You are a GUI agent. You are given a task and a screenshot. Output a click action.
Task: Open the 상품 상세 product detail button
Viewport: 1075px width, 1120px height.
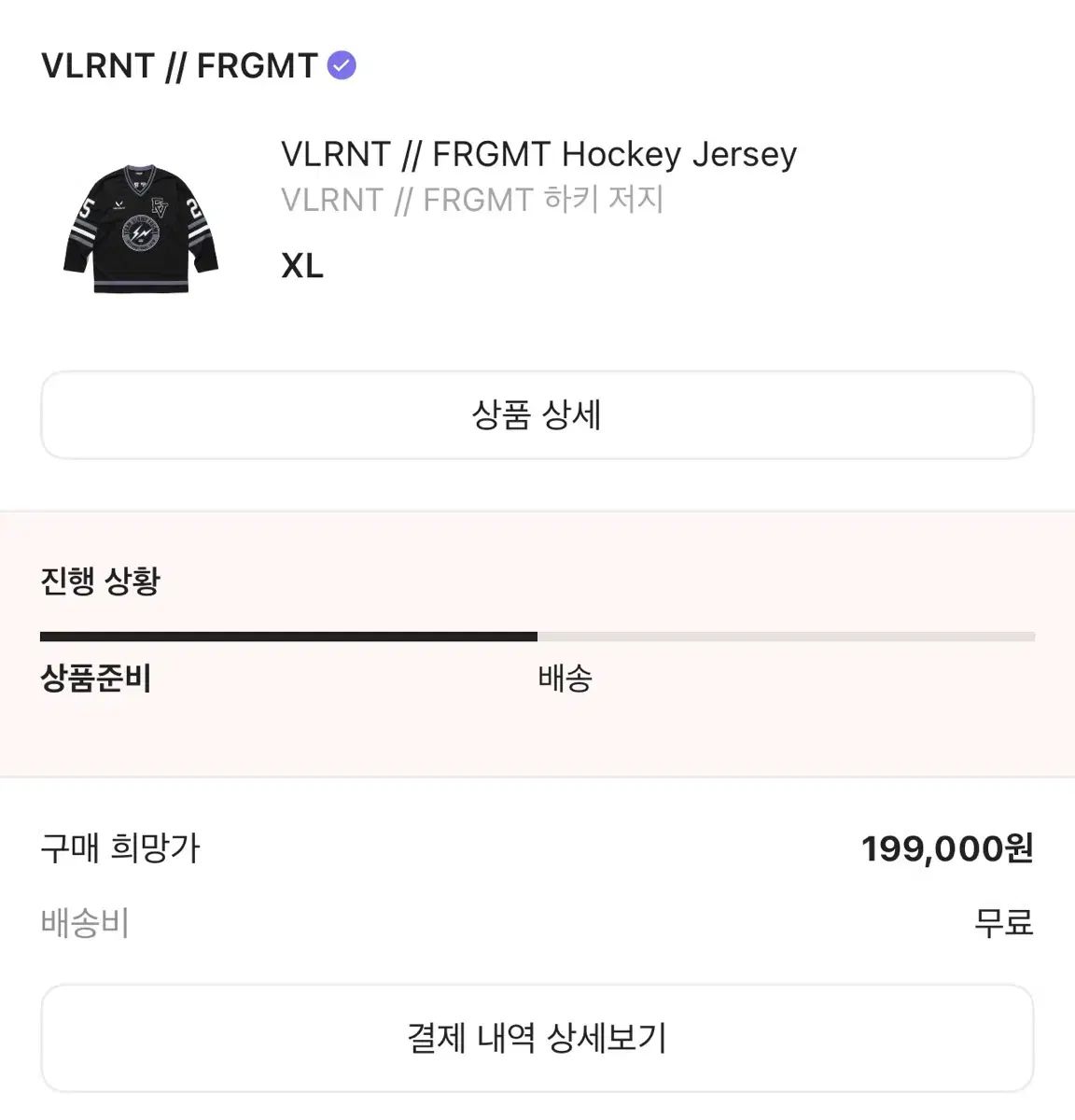(x=537, y=415)
